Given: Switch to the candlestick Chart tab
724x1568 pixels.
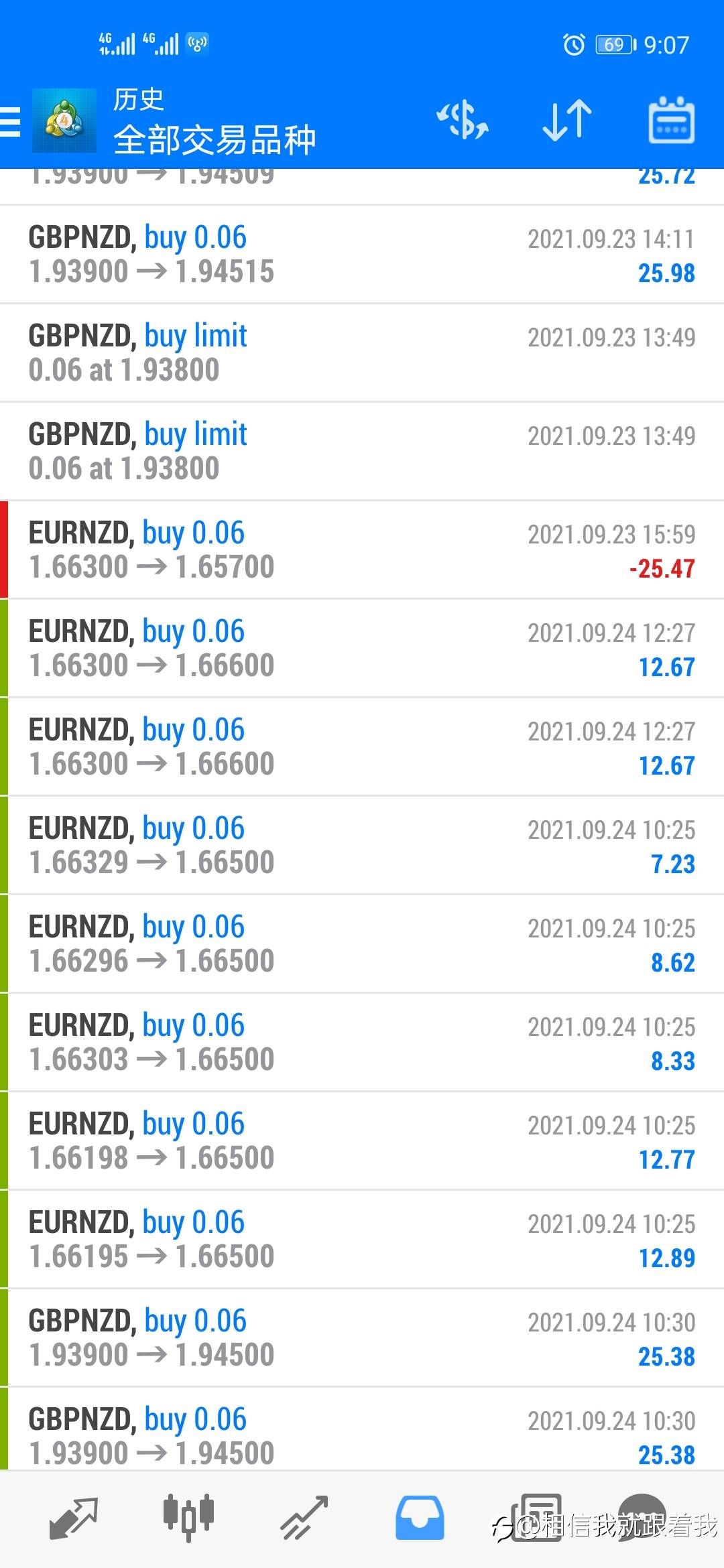Looking at the screenshot, I should click(x=188, y=1516).
